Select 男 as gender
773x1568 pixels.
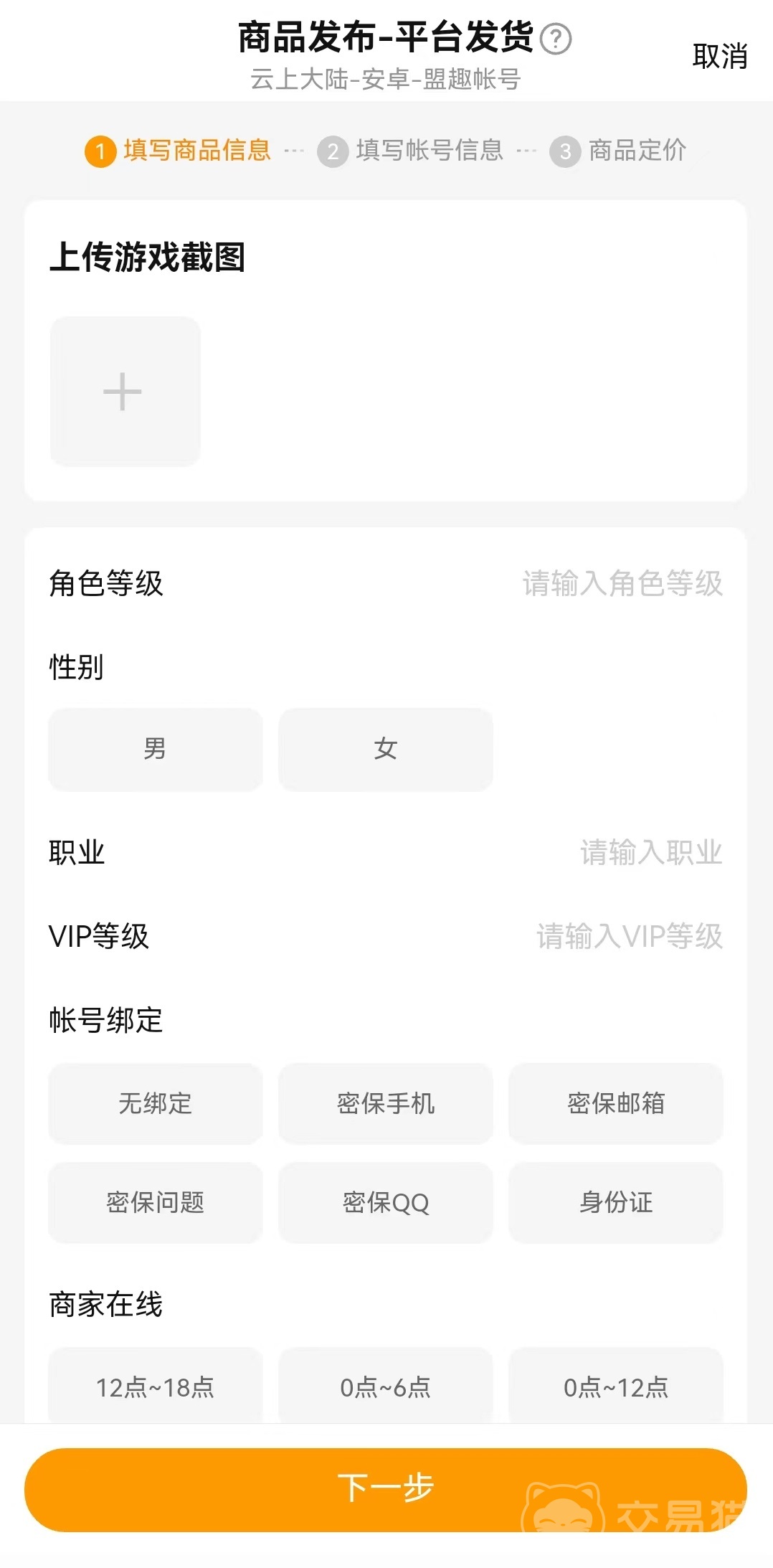tap(155, 750)
